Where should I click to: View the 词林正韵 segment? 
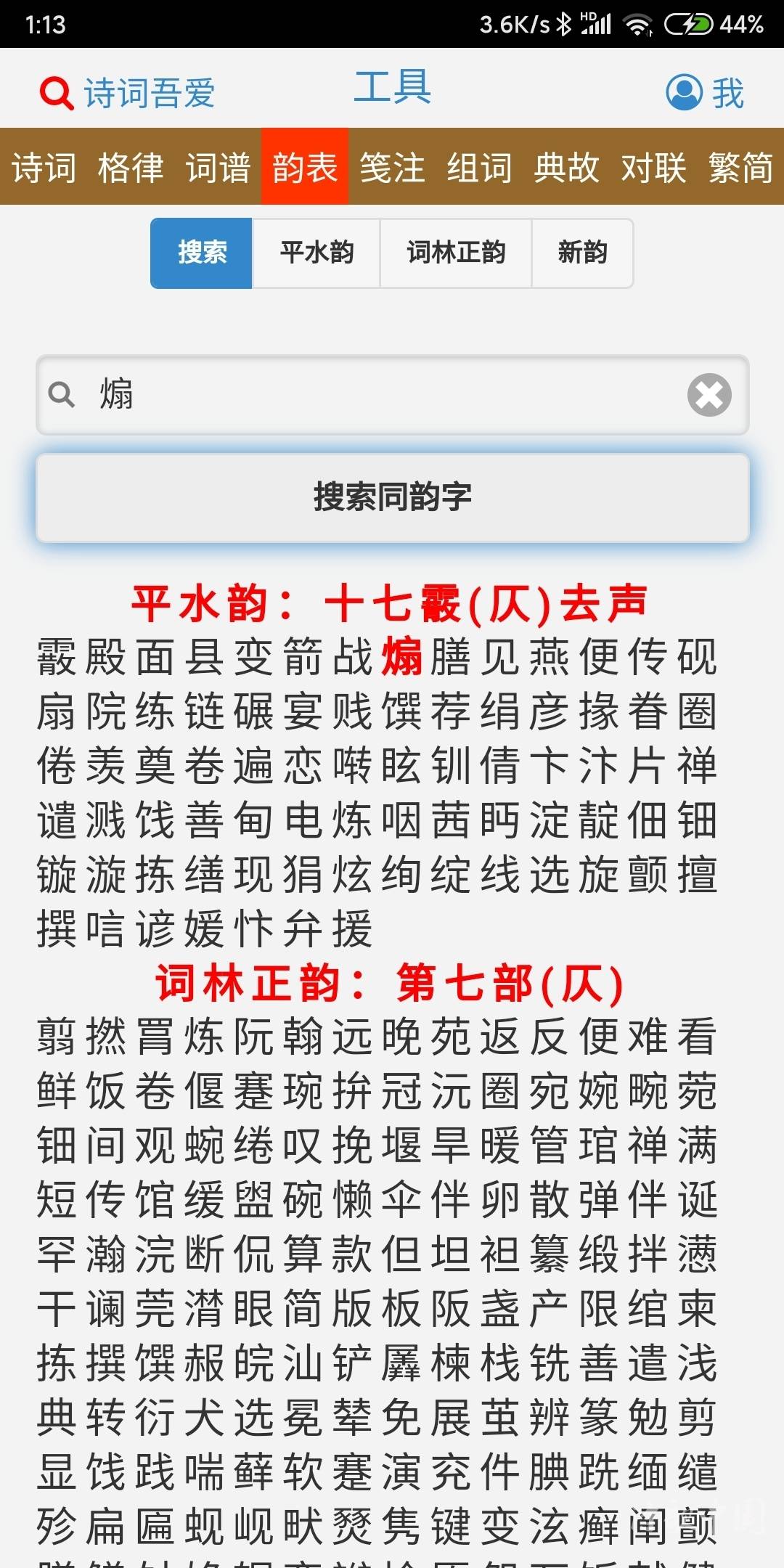pyautogui.click(x=456, y=253)
